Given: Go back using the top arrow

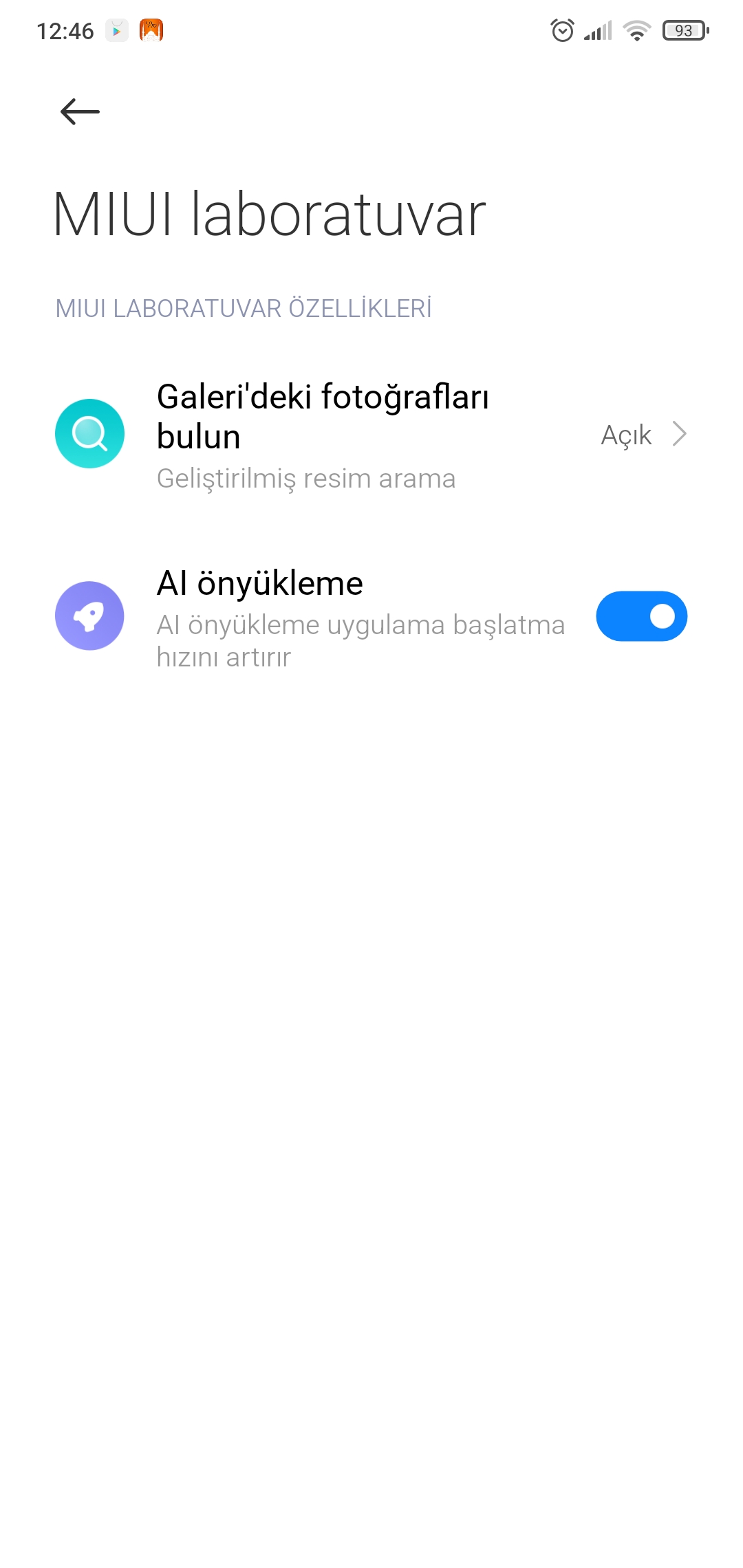Looking at the screenshot, I should tap(80, 111).
